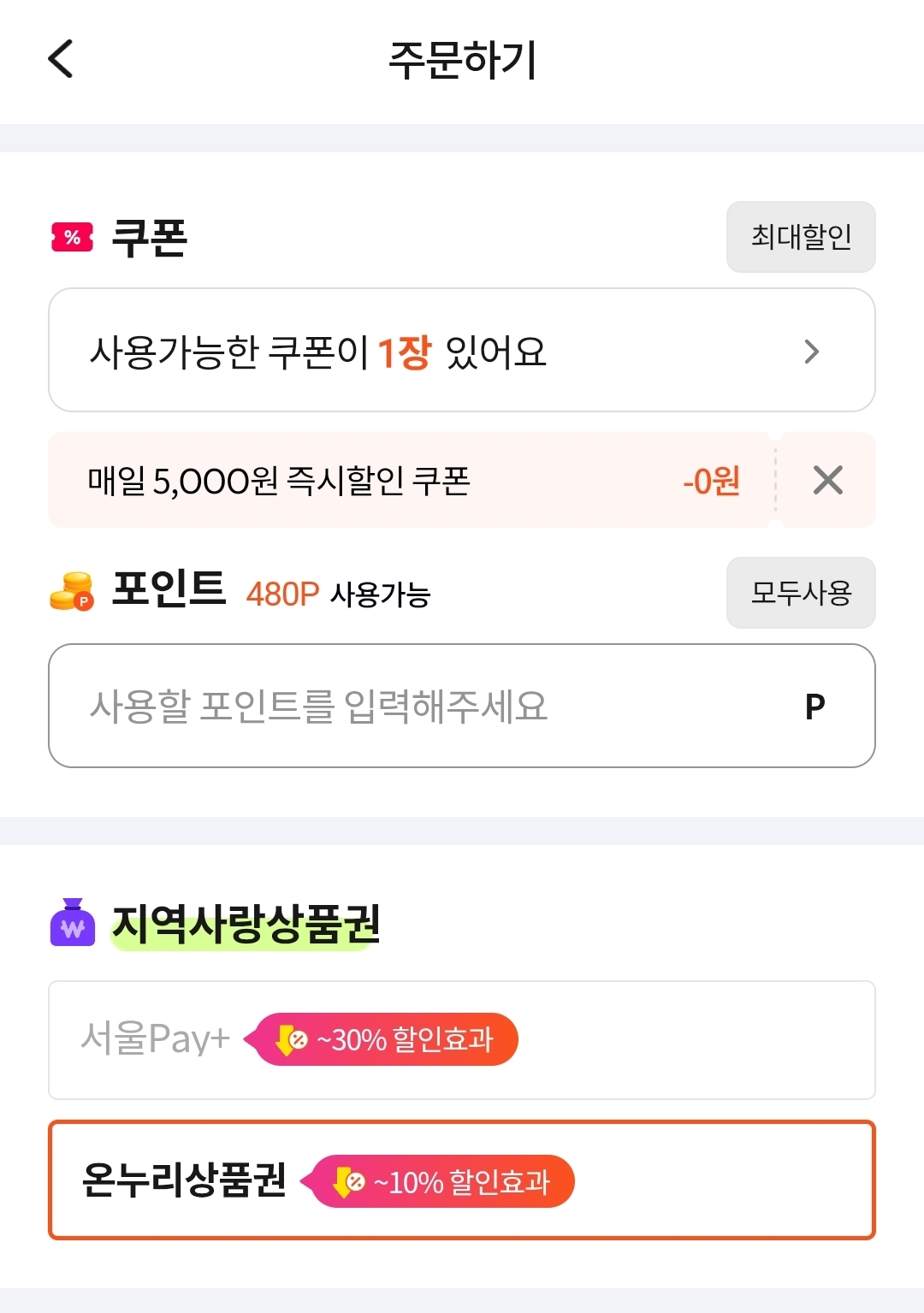
Task: Click the point entry field to type points
Action: tap(385, 706)
